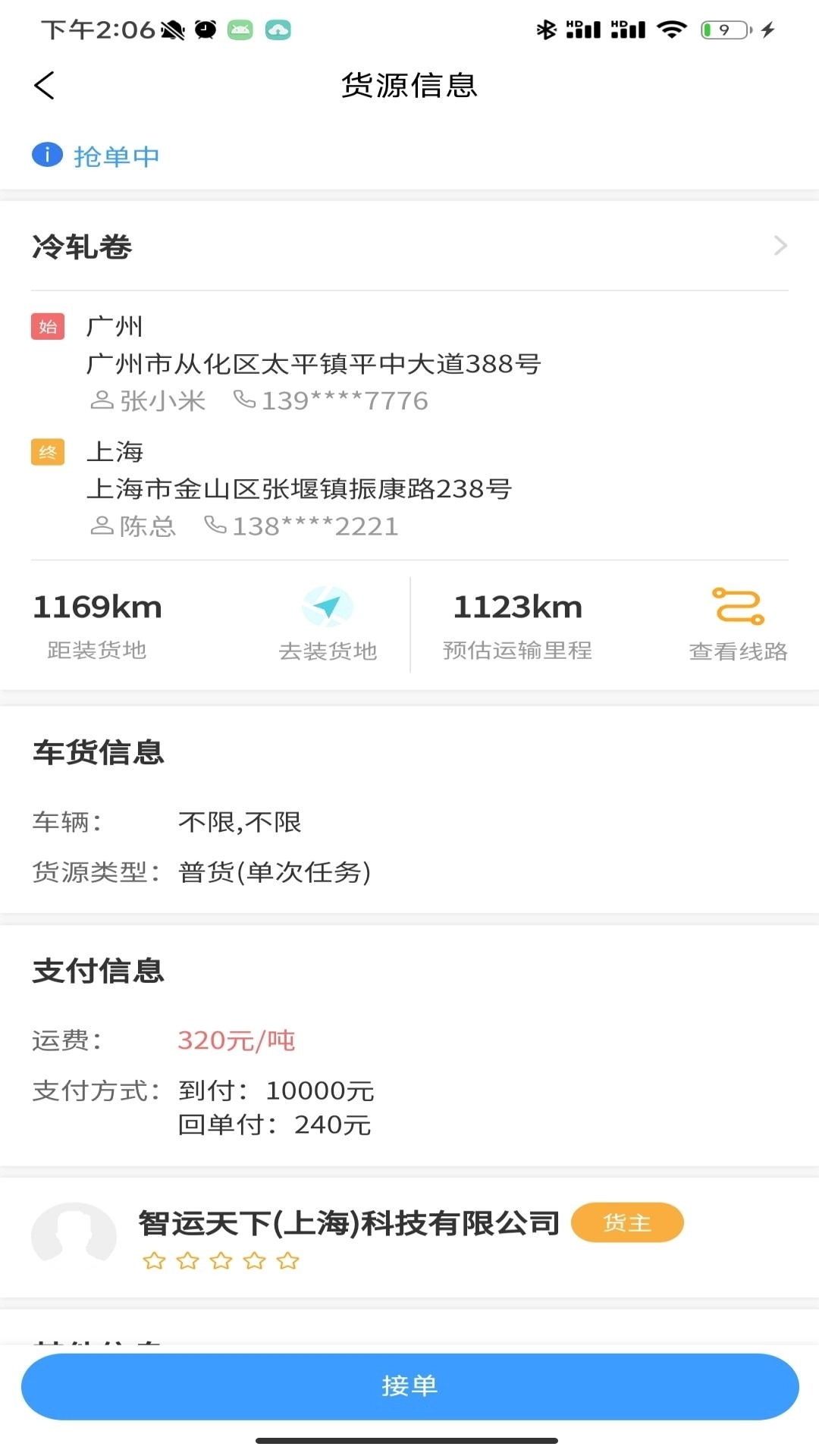This screenshot has height=1456, width=819.
Task: Tap the back arrow to return
Action: pyautogui.click(x=45, y=86)
